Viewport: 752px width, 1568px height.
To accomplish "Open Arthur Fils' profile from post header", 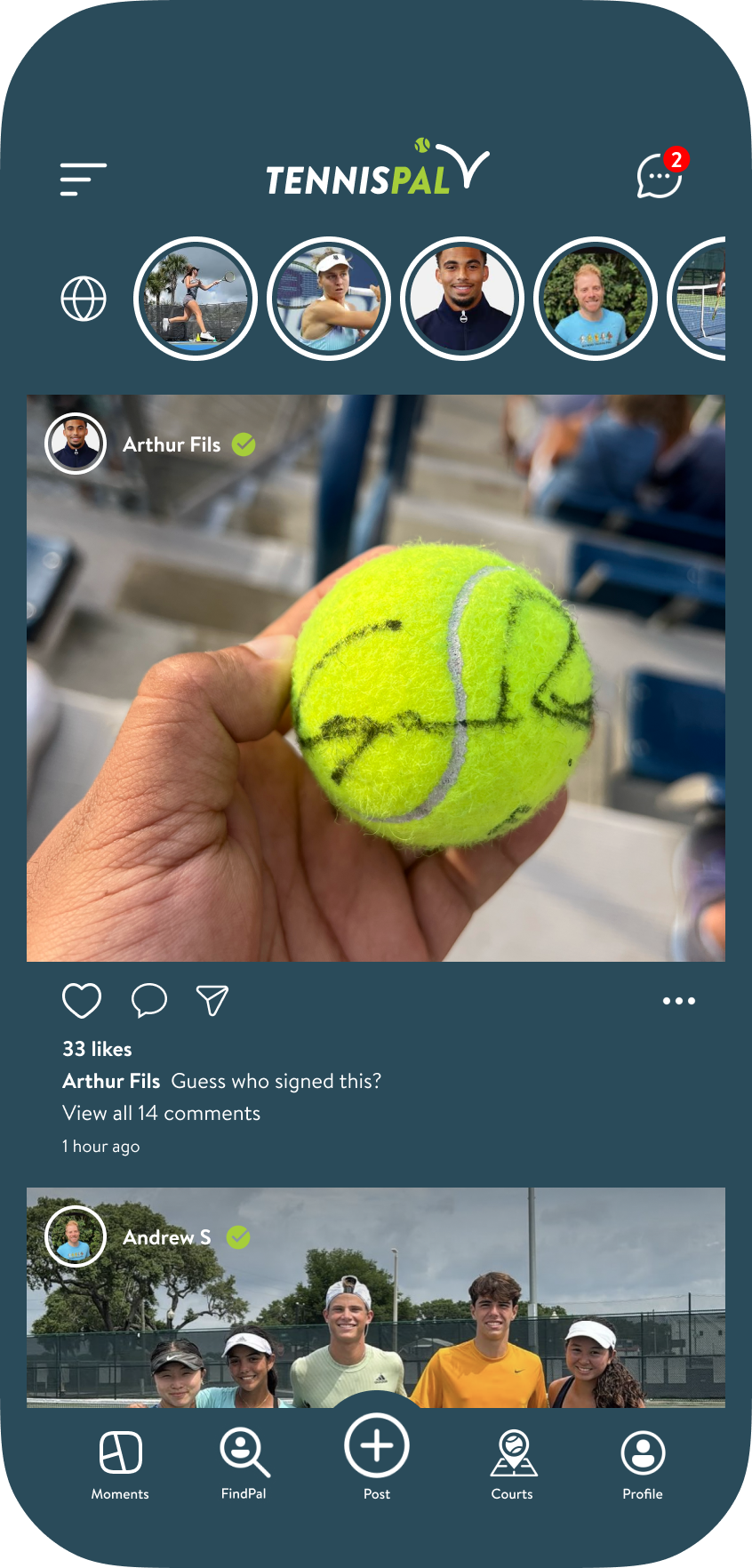I will (171, 444).
